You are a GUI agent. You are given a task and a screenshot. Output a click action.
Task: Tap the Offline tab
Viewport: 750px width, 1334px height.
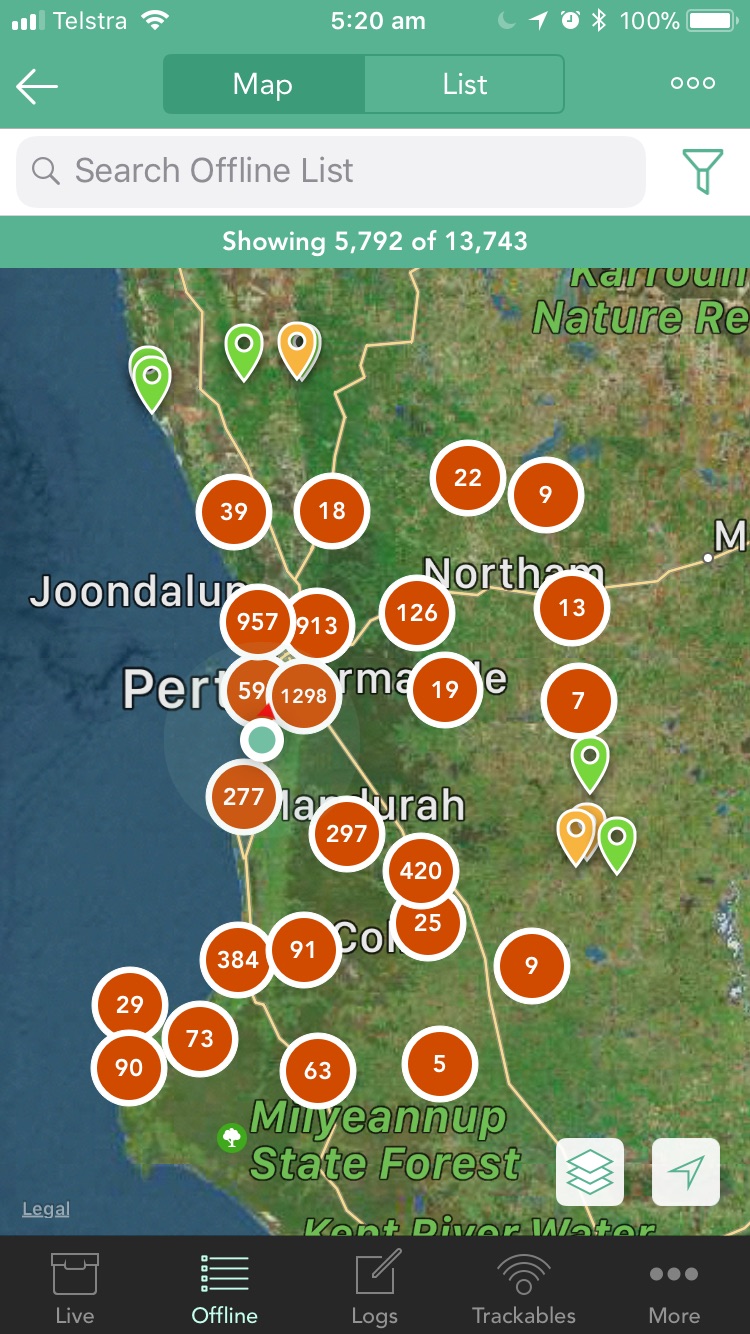(225, 1288)
